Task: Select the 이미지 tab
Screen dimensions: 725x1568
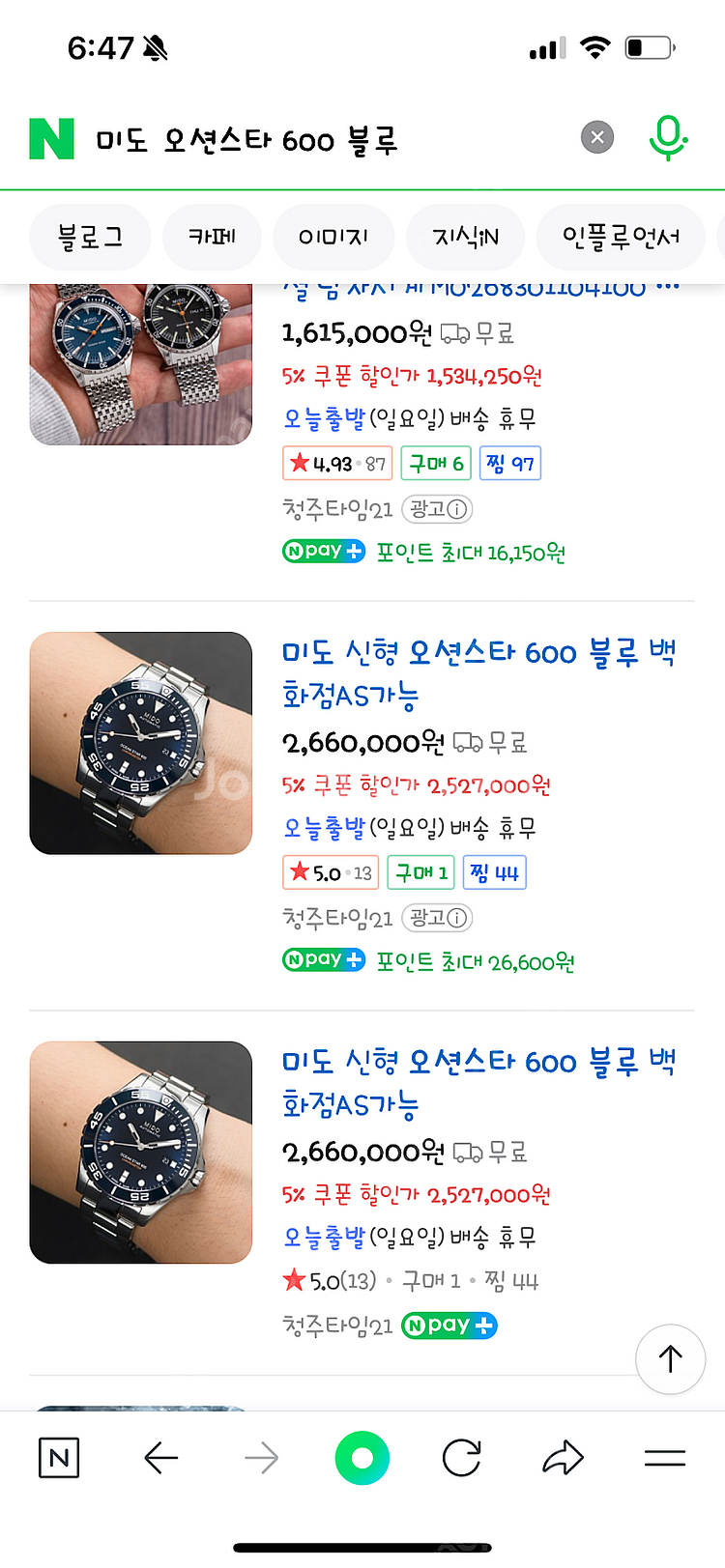Action: point(333,238)
